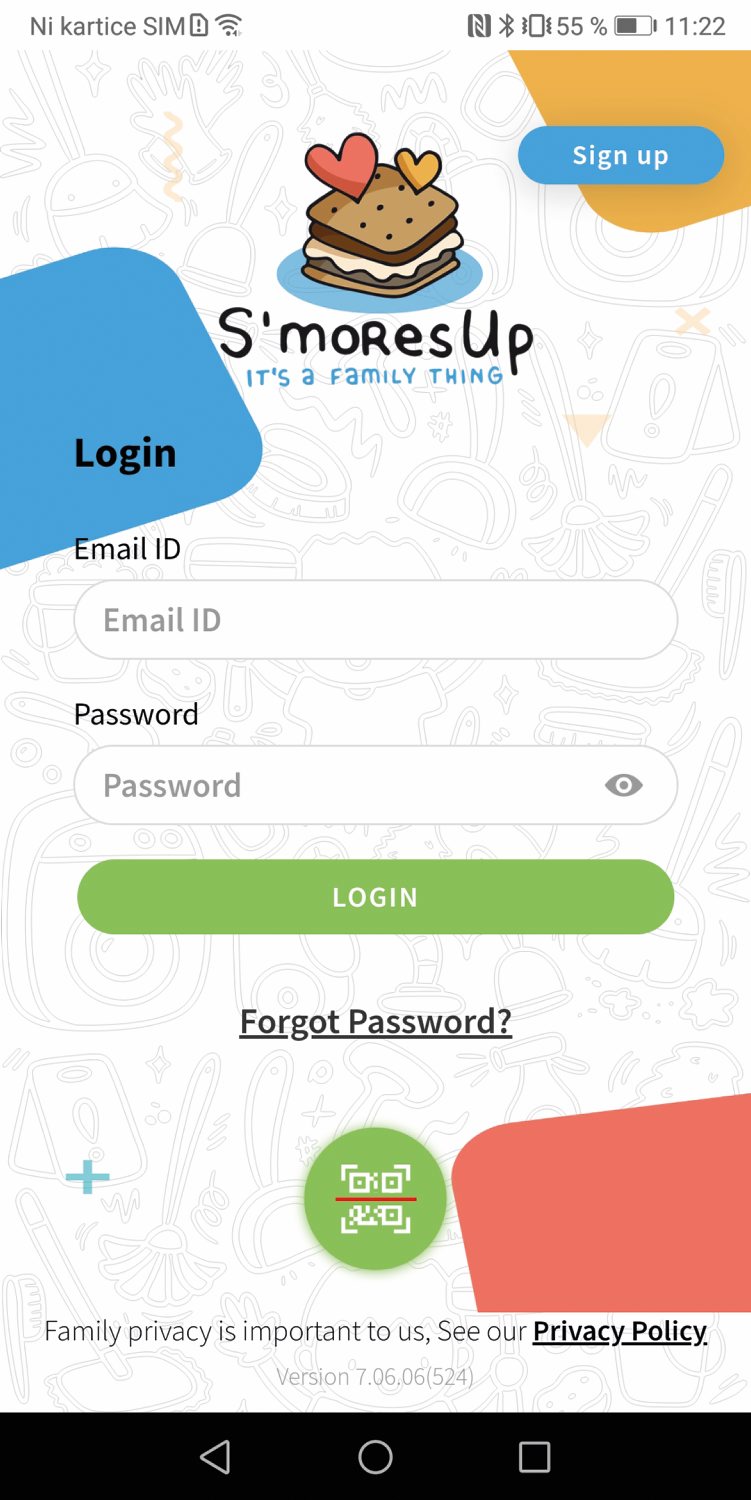Toggle password visibility eye icon
The image size is (751, 1500).
pyautogui.click(x=624, y=785)
